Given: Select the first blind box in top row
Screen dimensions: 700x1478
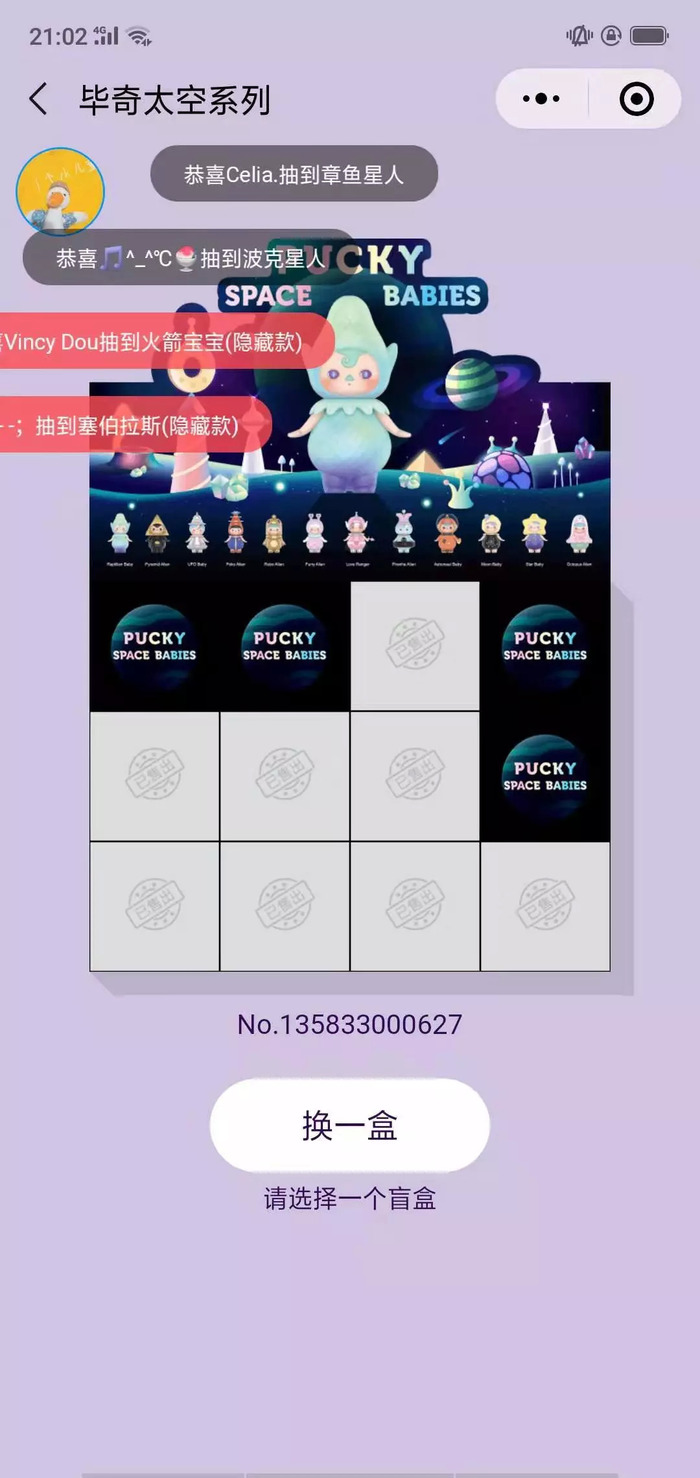Looking at the screenshot, I should [x=154, y=646].
